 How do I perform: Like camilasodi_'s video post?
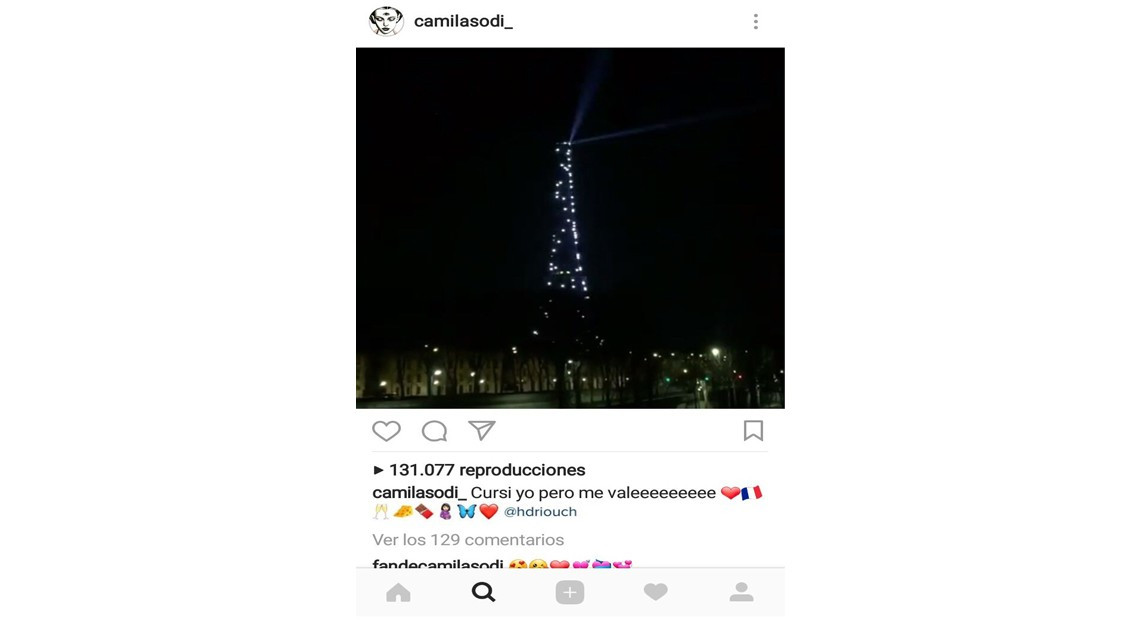point(386,431)
